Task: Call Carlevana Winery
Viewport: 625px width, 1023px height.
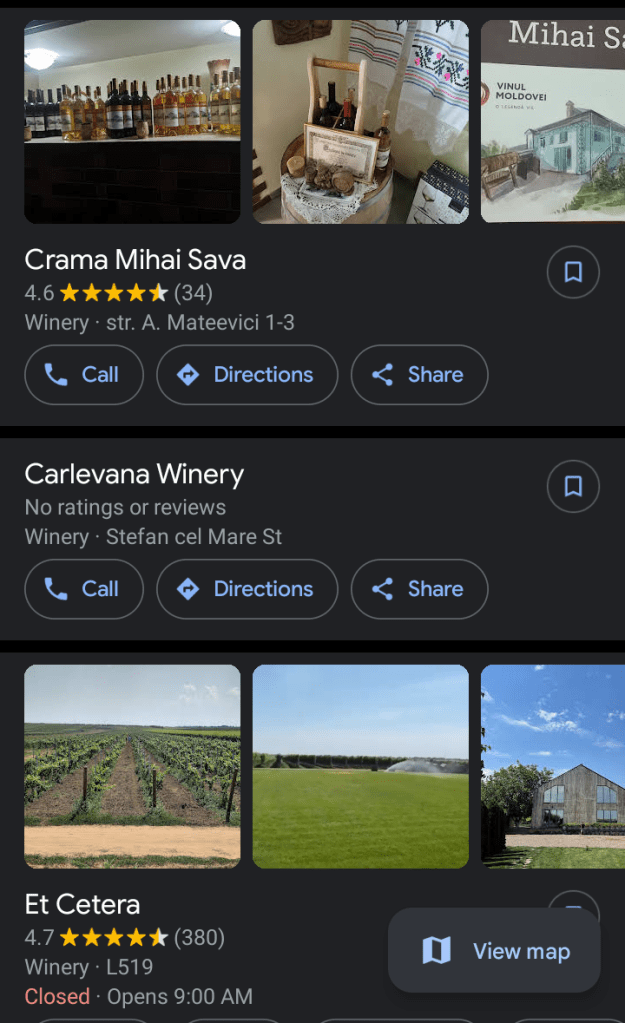Action: click(84, 589)
